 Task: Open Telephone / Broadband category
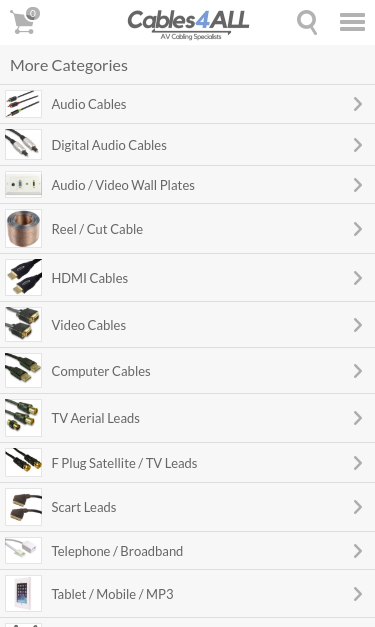point(188,551)
